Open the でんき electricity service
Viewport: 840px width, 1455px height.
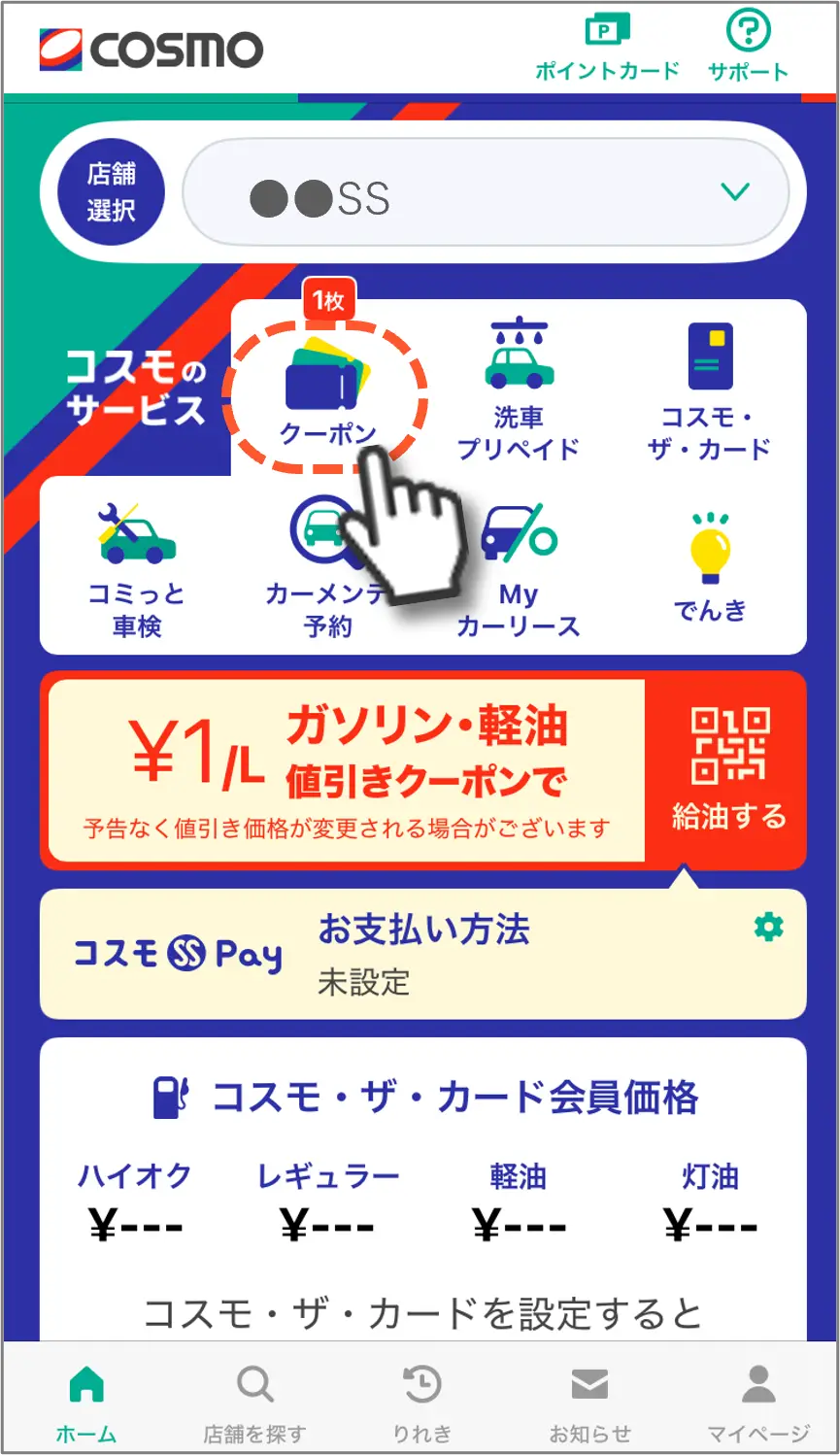pos(710,568)
